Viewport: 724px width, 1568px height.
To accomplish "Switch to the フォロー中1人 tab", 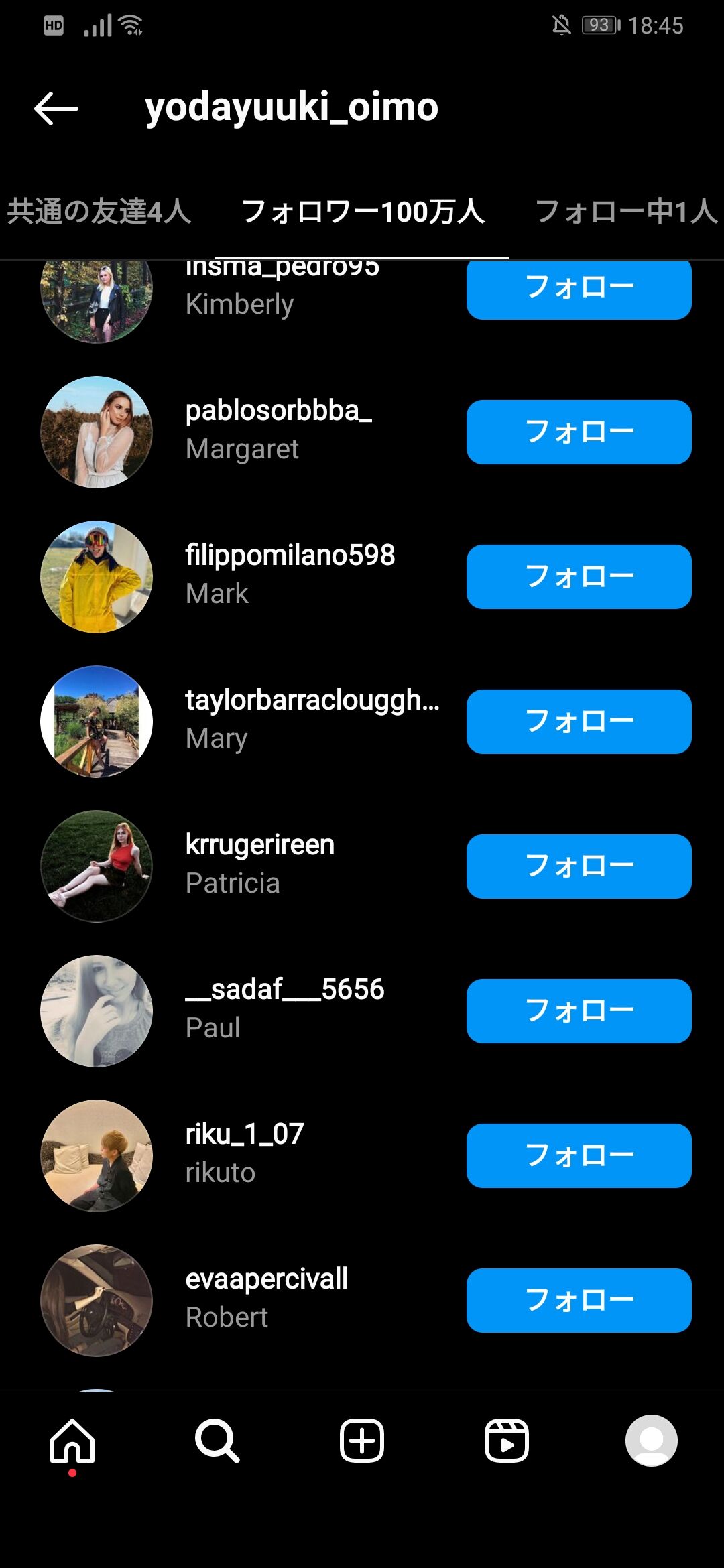I will coord(626,212).
